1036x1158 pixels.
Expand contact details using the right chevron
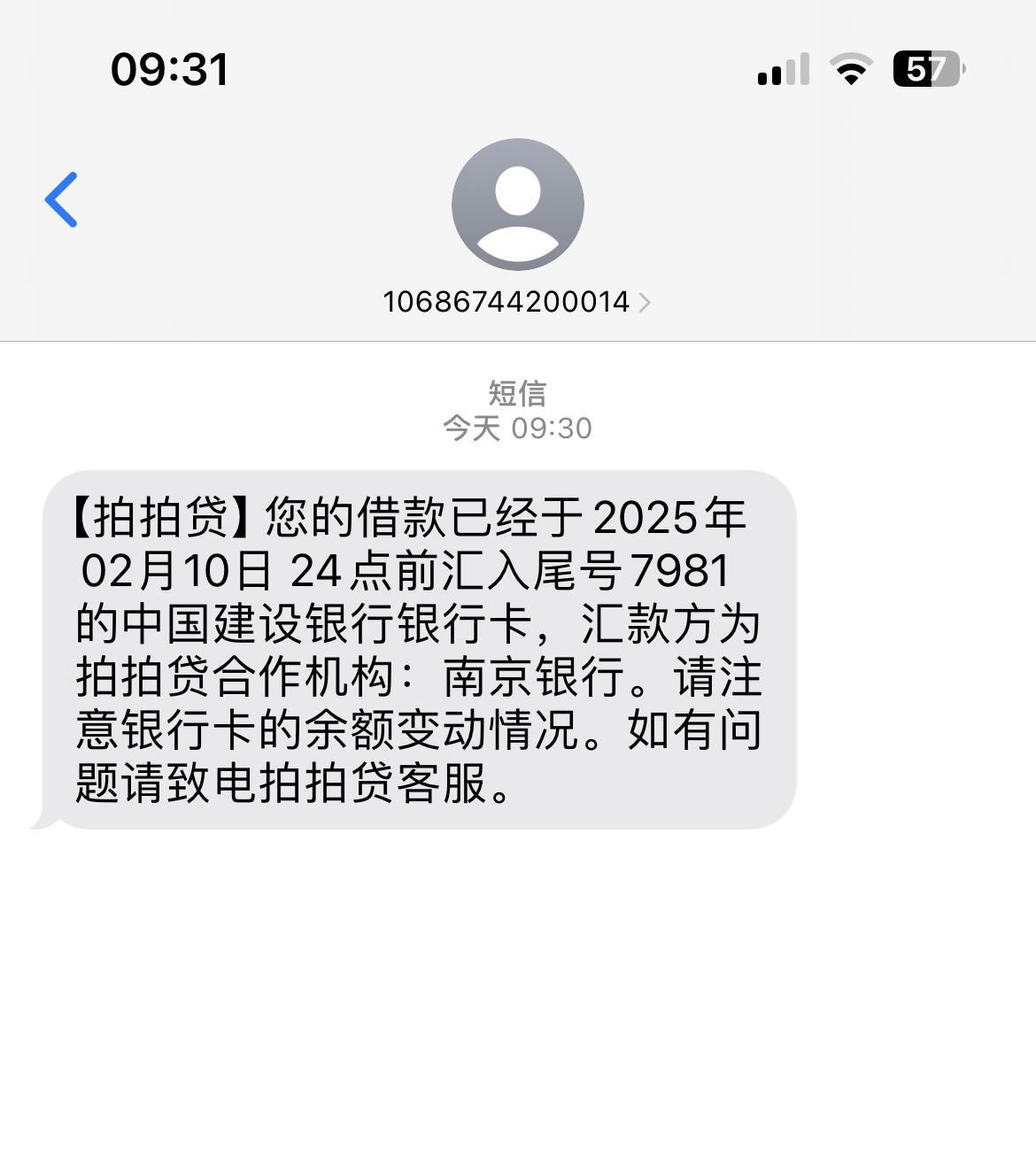(646, 302)
